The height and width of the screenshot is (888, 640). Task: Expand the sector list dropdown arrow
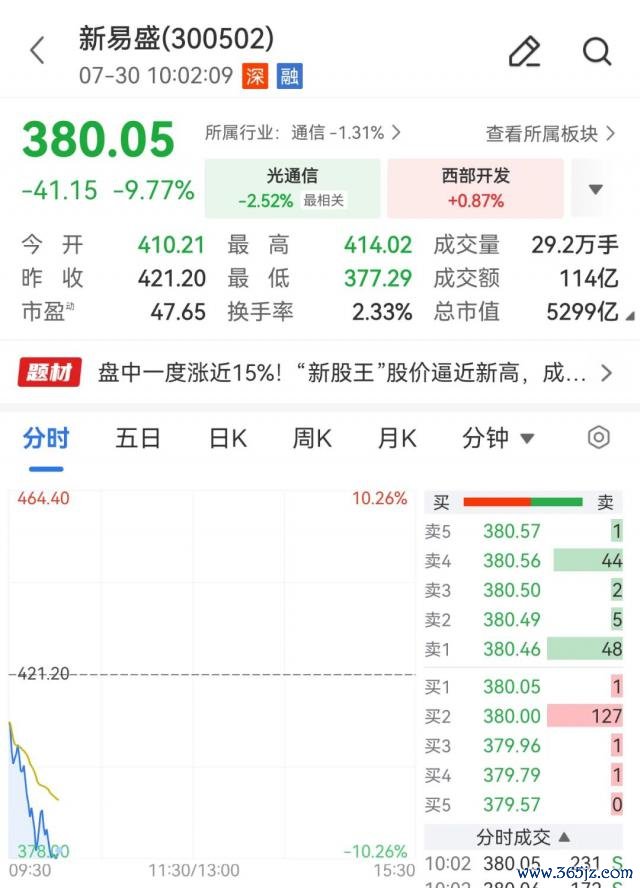(595, 189)
